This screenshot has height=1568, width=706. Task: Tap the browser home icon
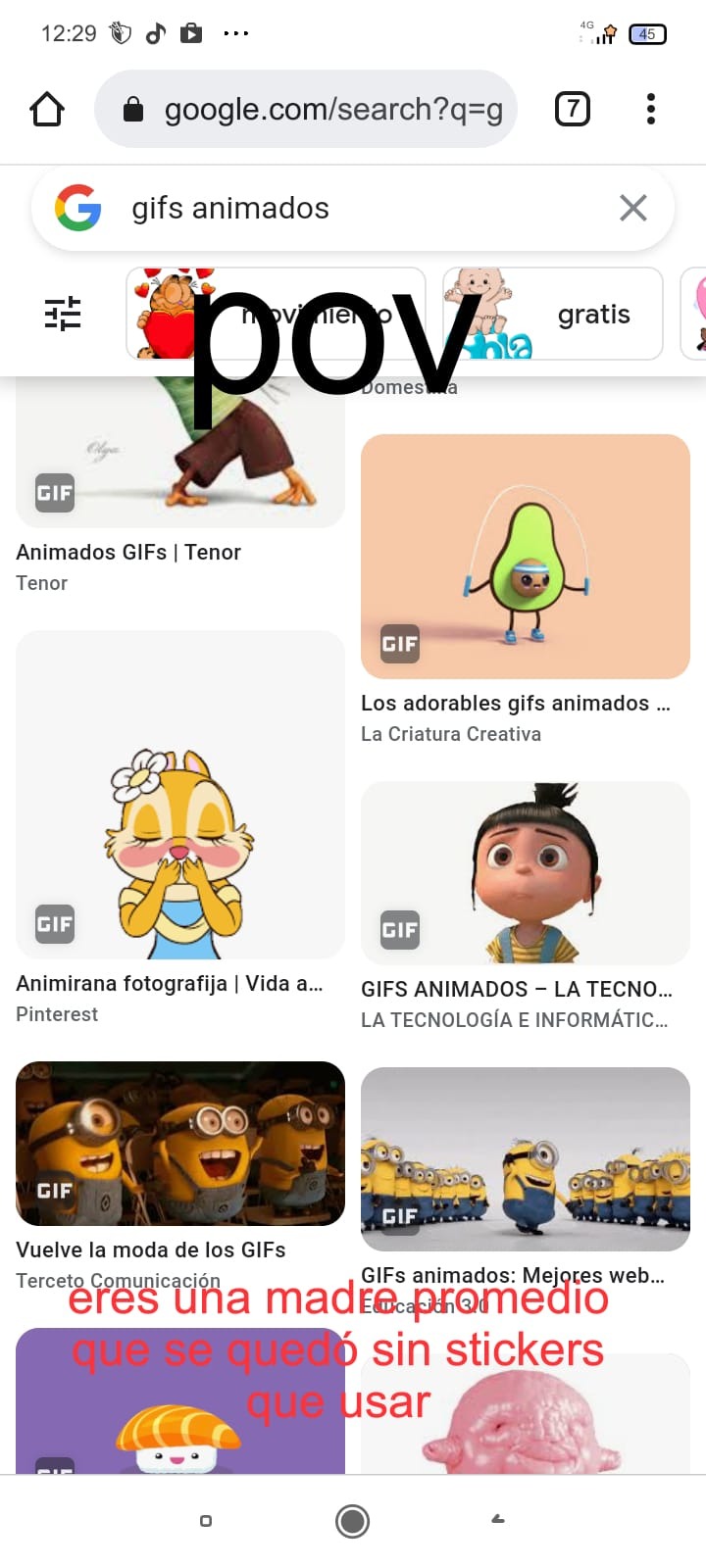(x=47, y=109)
